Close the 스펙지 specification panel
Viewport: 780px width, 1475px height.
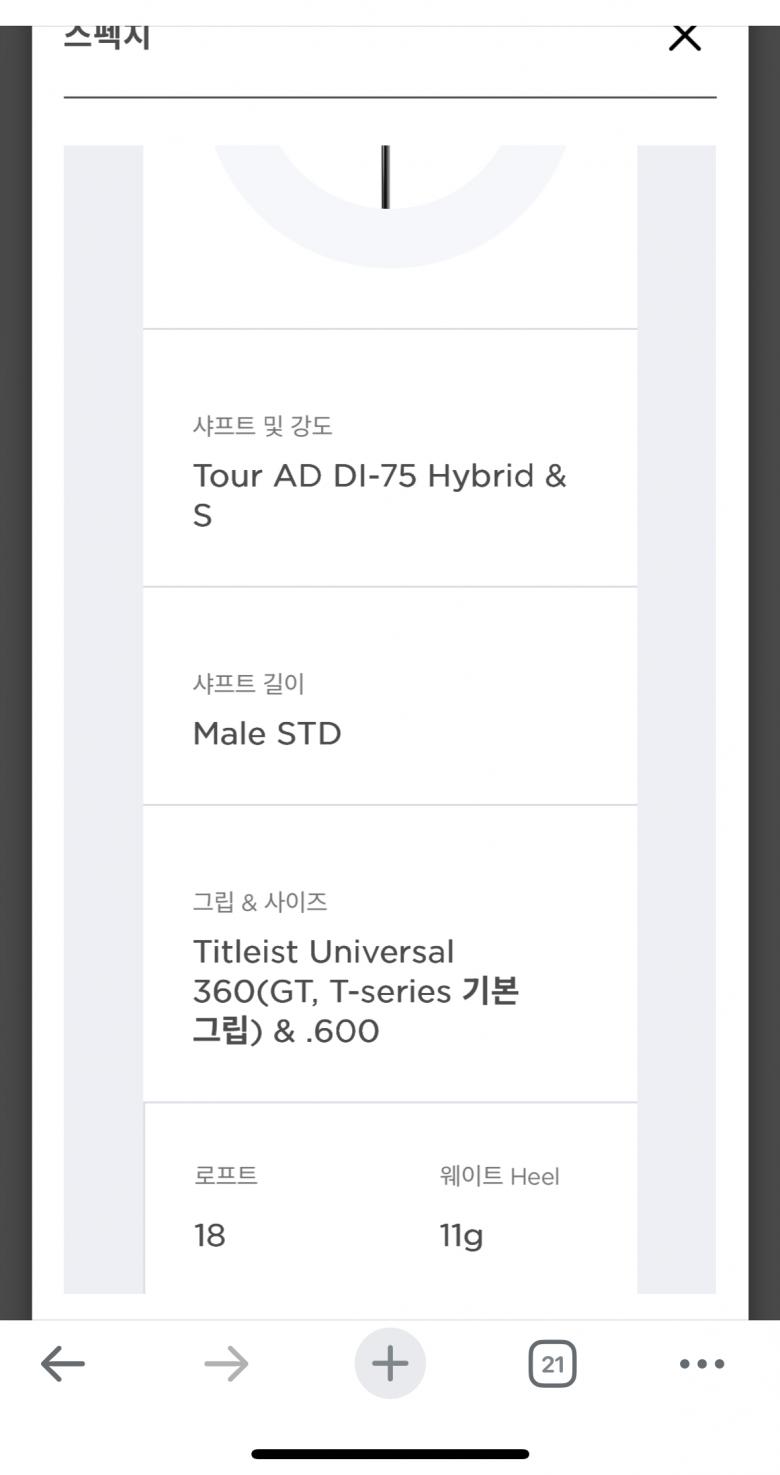tap(685, 37)
